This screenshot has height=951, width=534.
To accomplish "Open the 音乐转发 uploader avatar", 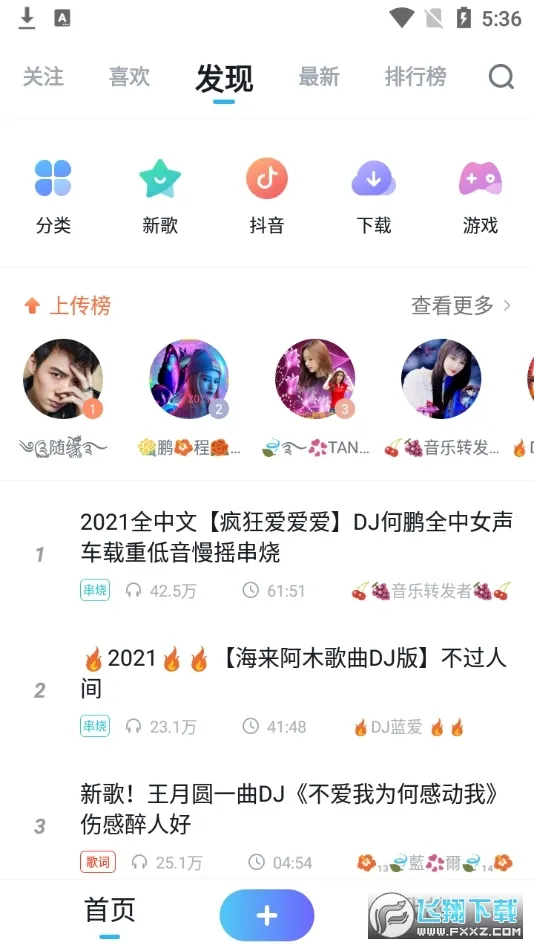I will pos(441,378).
